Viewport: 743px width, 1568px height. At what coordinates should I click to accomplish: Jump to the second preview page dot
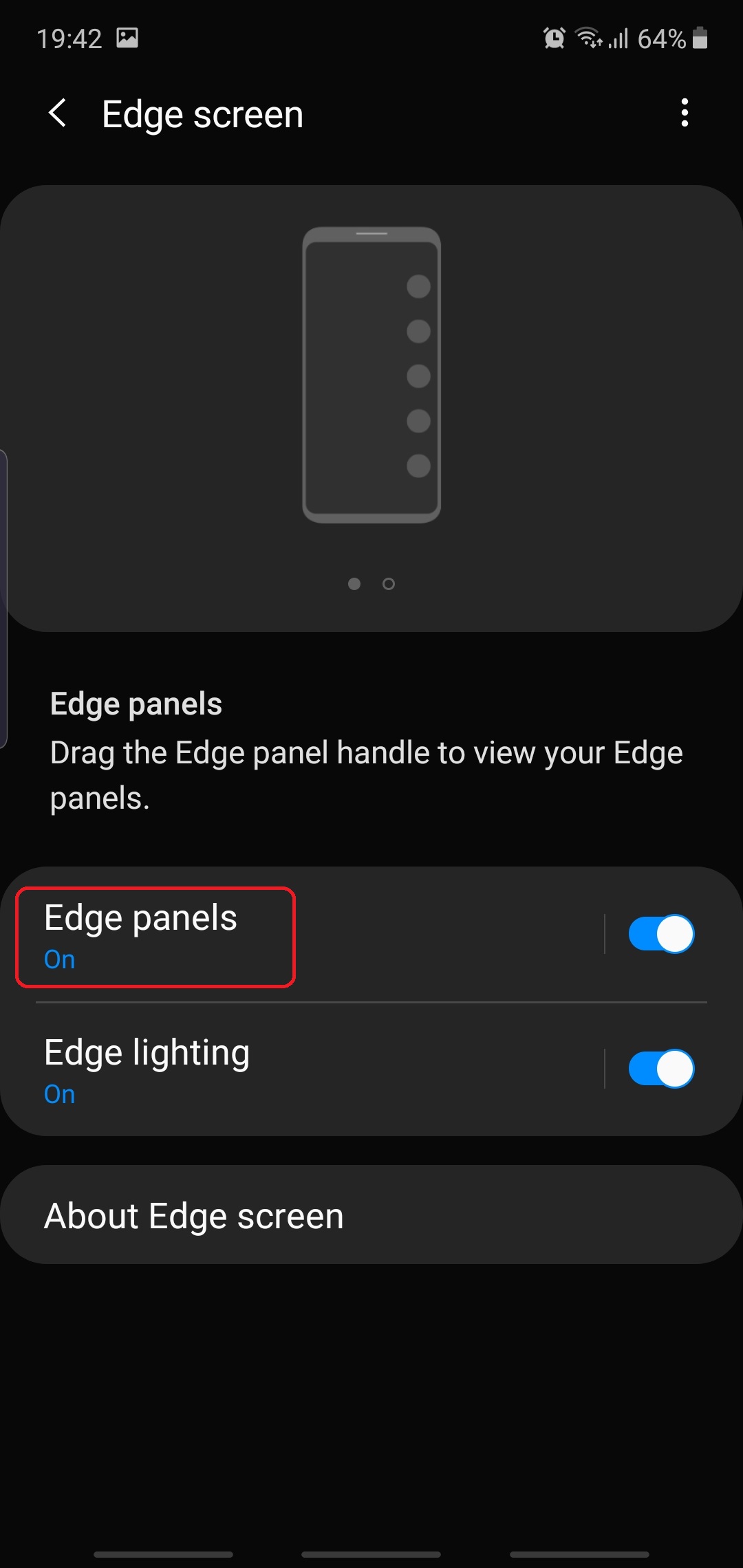coord(389,584)
